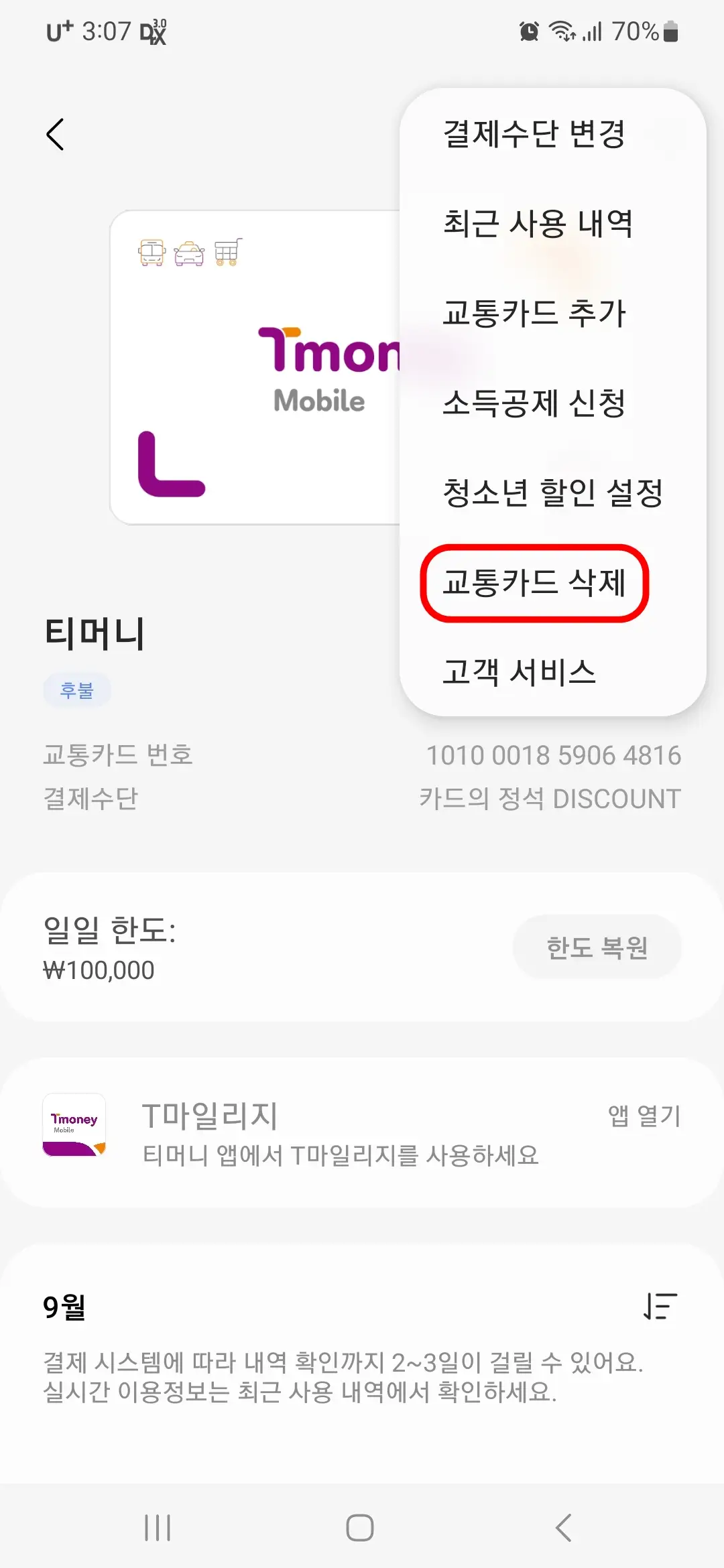Viewport: 724px width, 1568px height.
Task: Choose 교통카드 추가 in the popup menu
Action: [534, 314]
